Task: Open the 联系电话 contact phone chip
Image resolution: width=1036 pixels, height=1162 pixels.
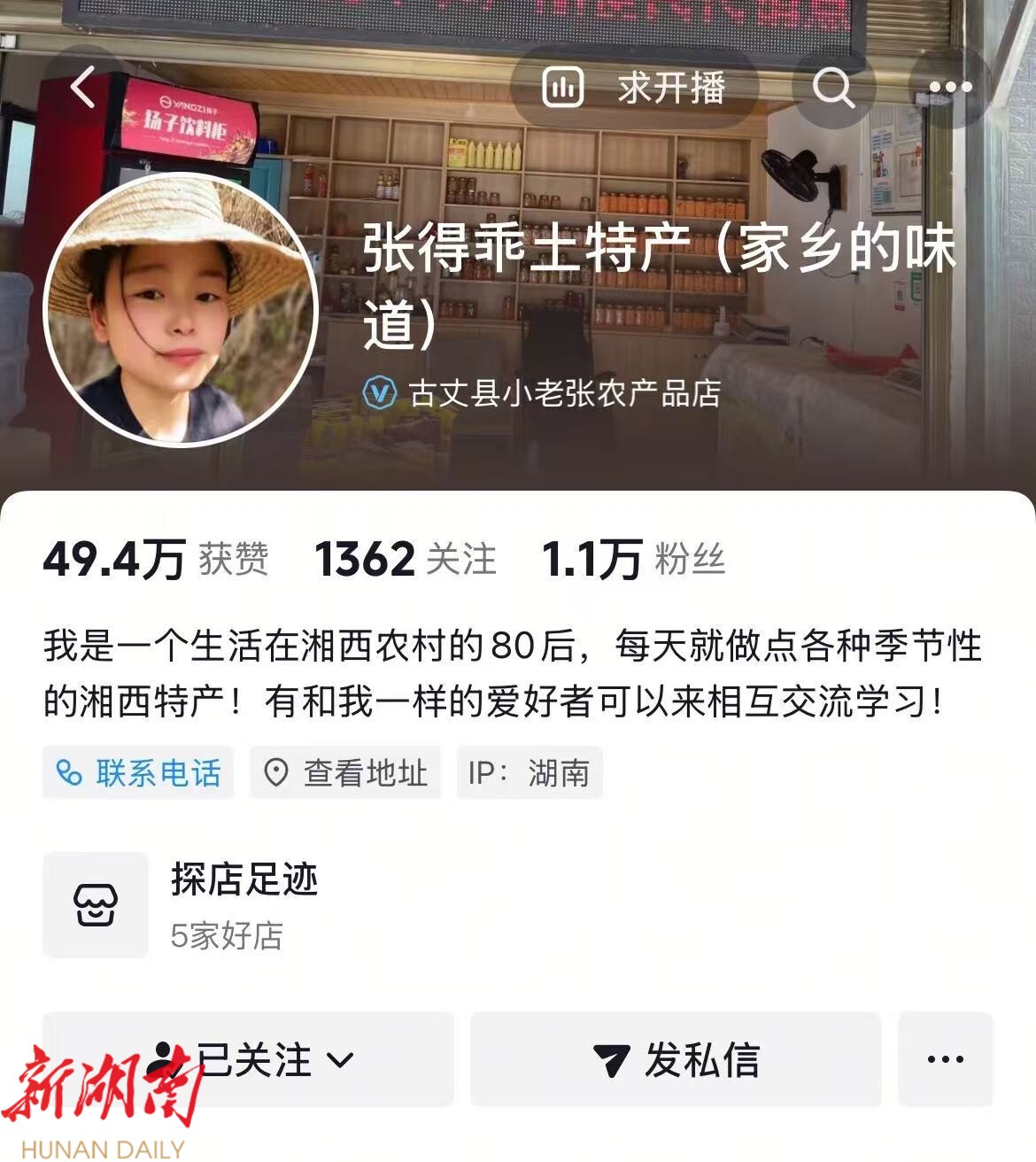Action: [138, 773]
